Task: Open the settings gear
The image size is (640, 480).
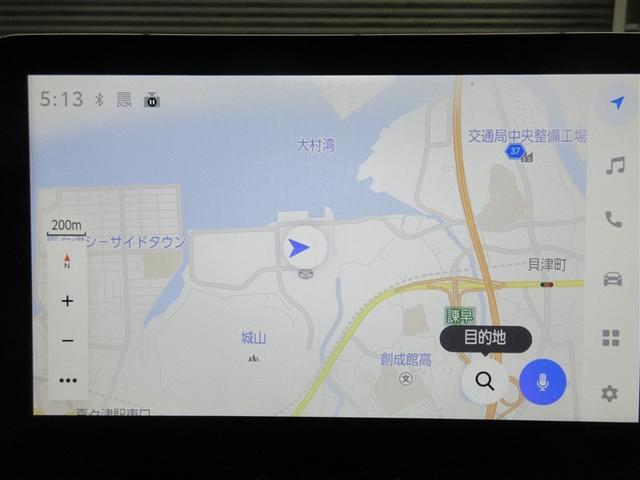Action: 609,393
